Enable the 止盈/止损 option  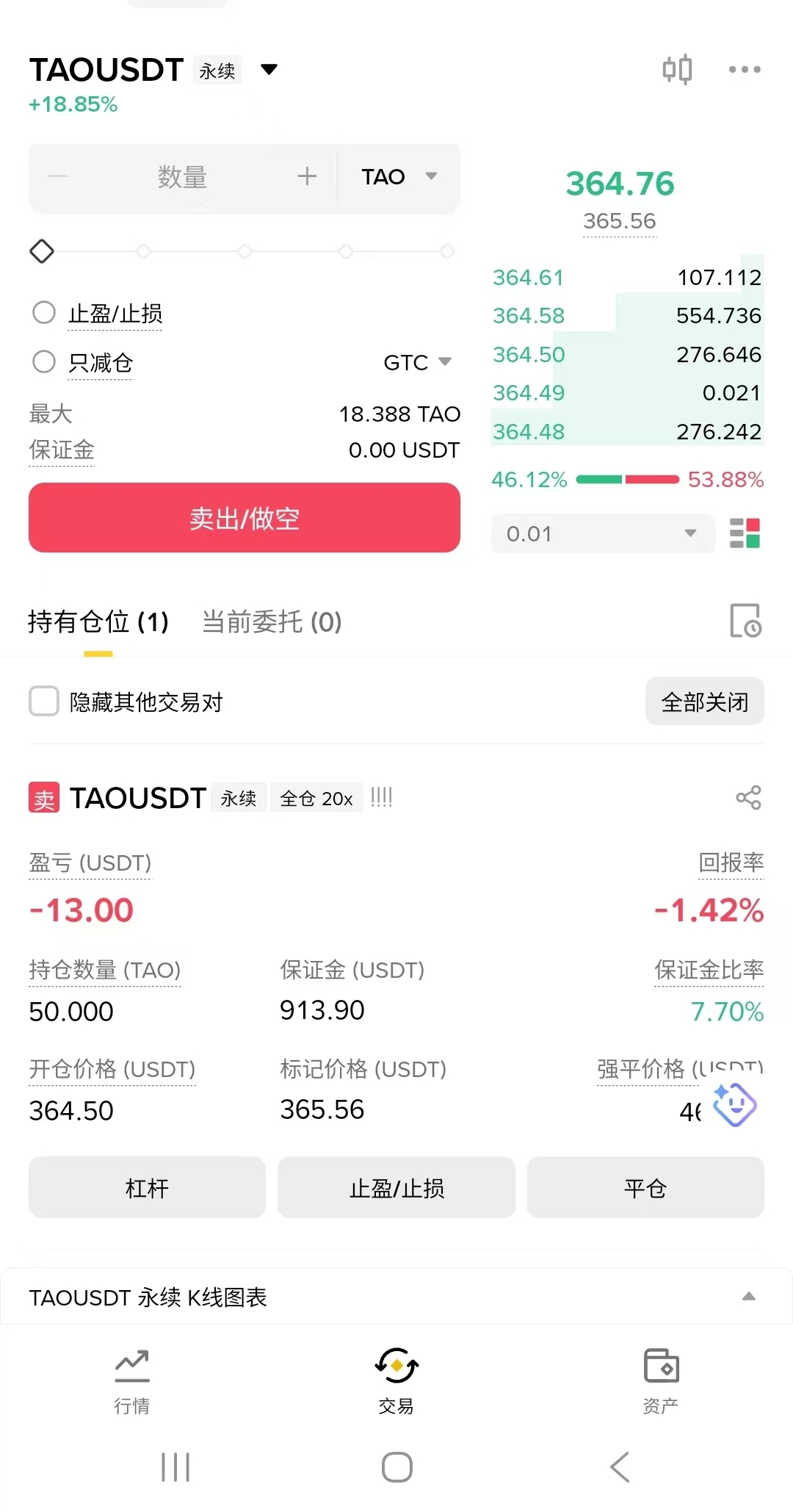tap(44, 313)
